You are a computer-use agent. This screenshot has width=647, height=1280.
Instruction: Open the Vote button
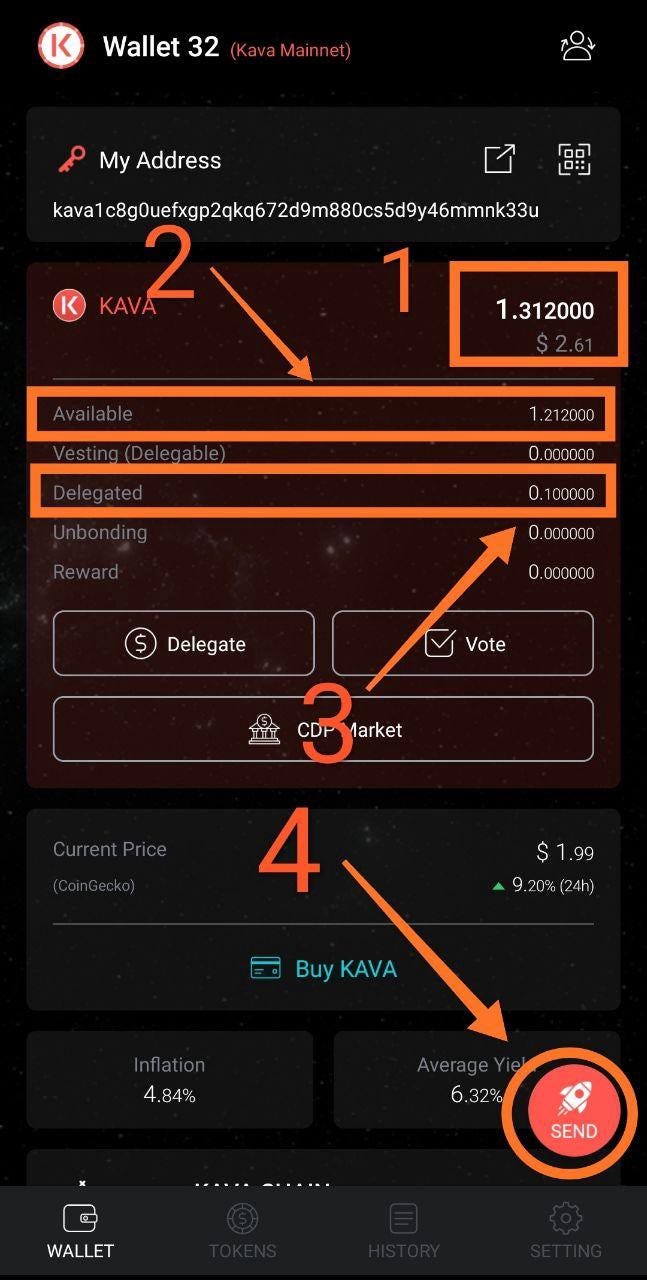[x=463, y=644]
